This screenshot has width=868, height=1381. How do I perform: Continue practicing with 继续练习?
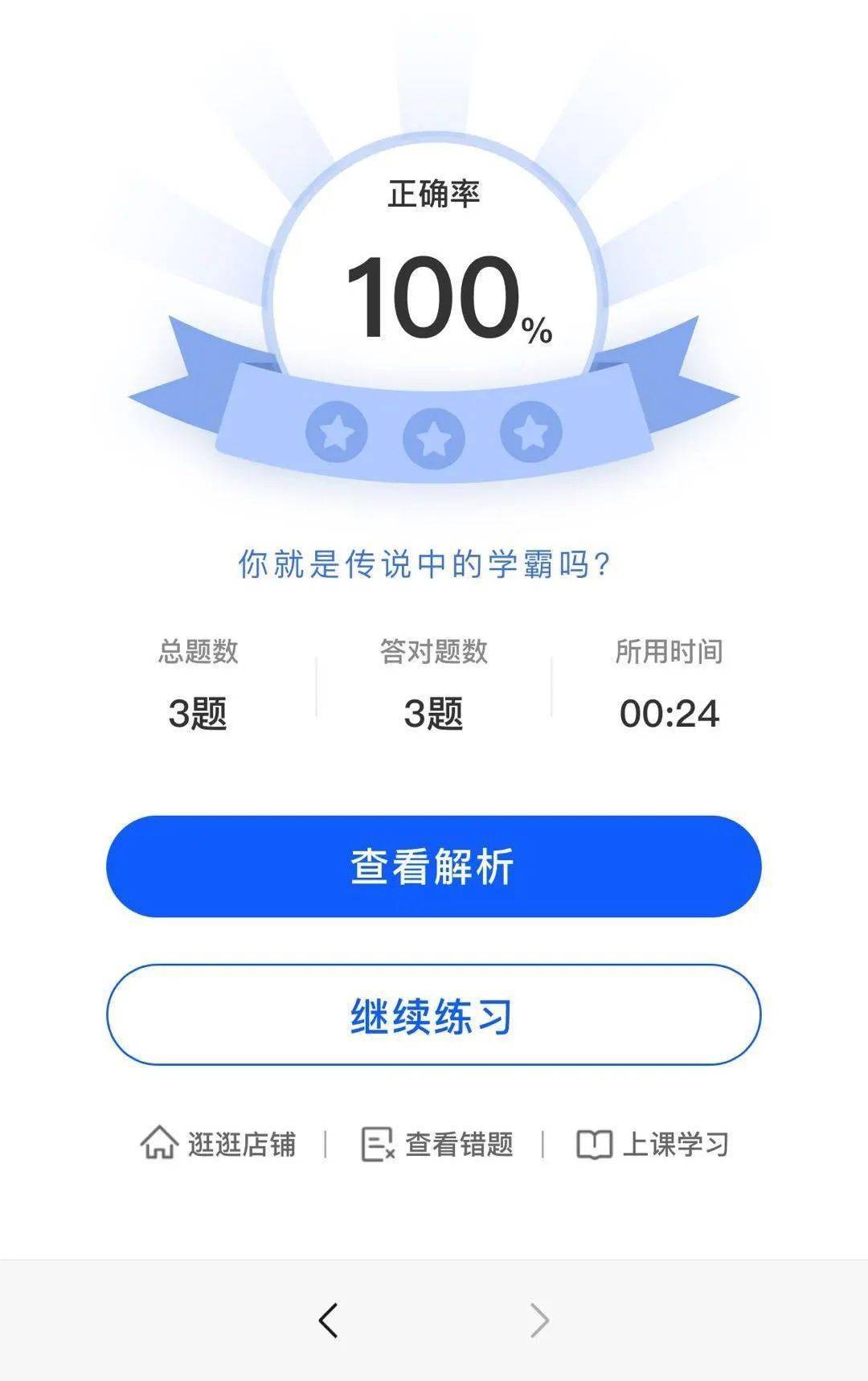[x=433, y=1015]
